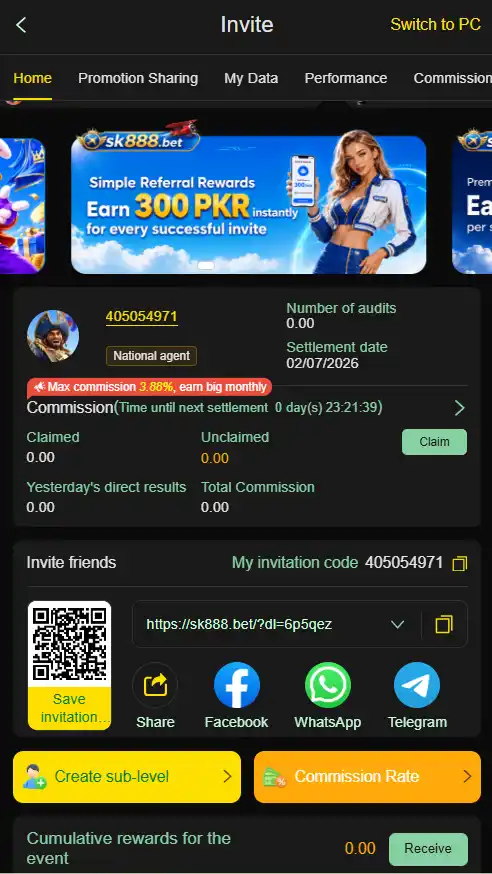492x874 pixels.
Task: Switch to the Promotion Sharing tab
Action: (138, 78)
